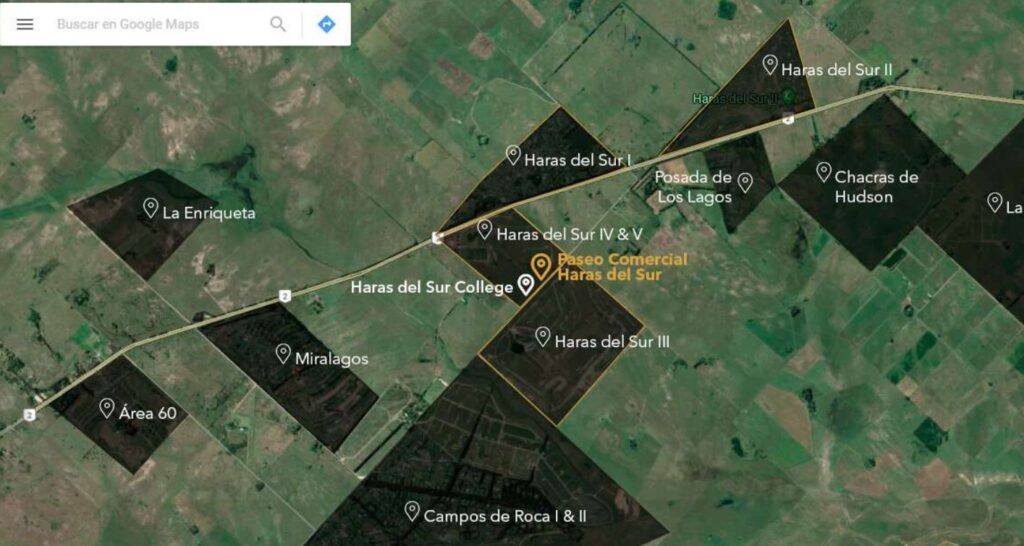Open Paseo Comercial Haras del Sur pin
Screen dimensions: 1024x546
point(541,266)
